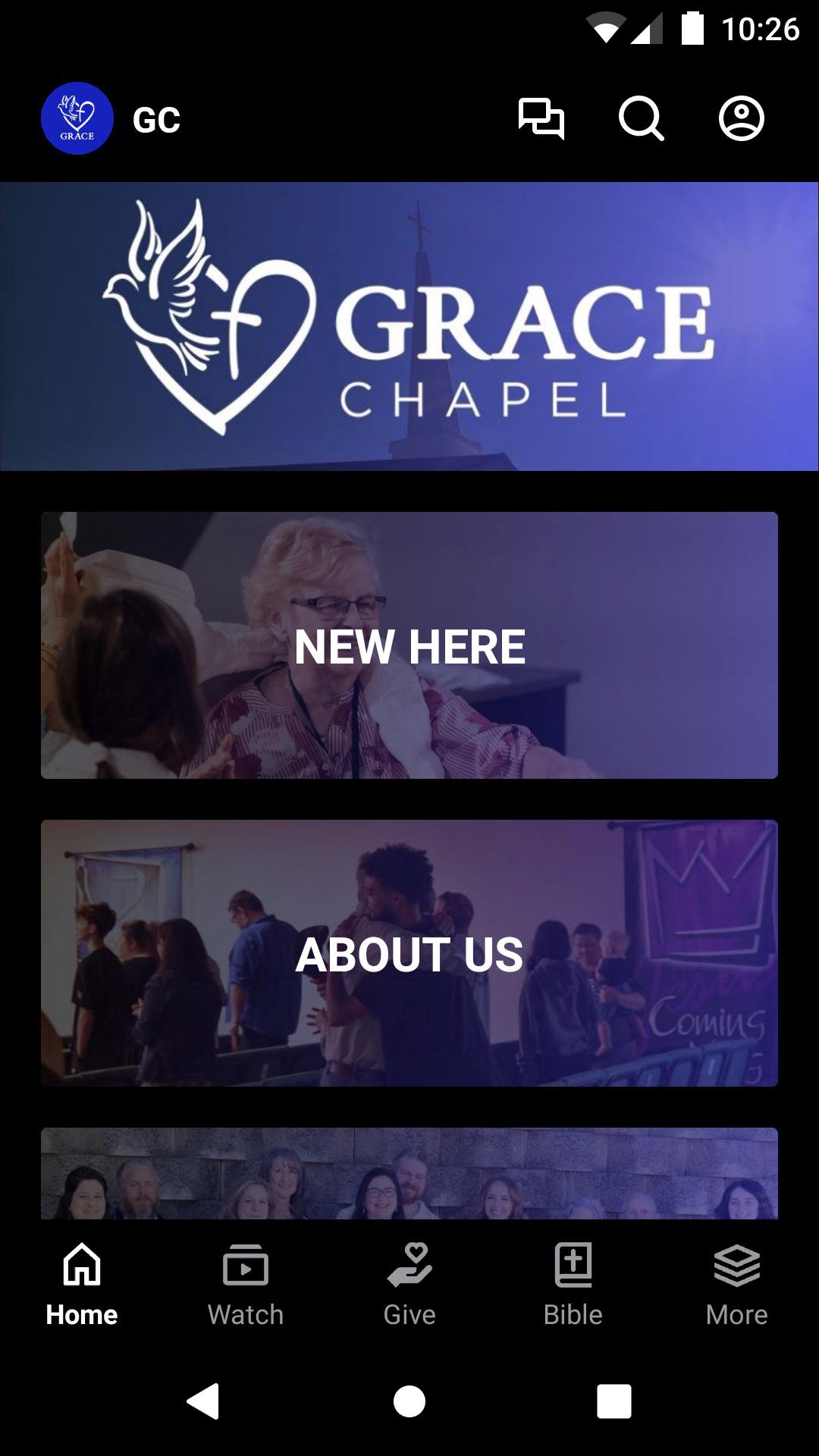The width and height of the screenshot is (819, 1456).
Task: Tap the GC logo avatar
Action: pyautogui.click(x=77, y=118)
